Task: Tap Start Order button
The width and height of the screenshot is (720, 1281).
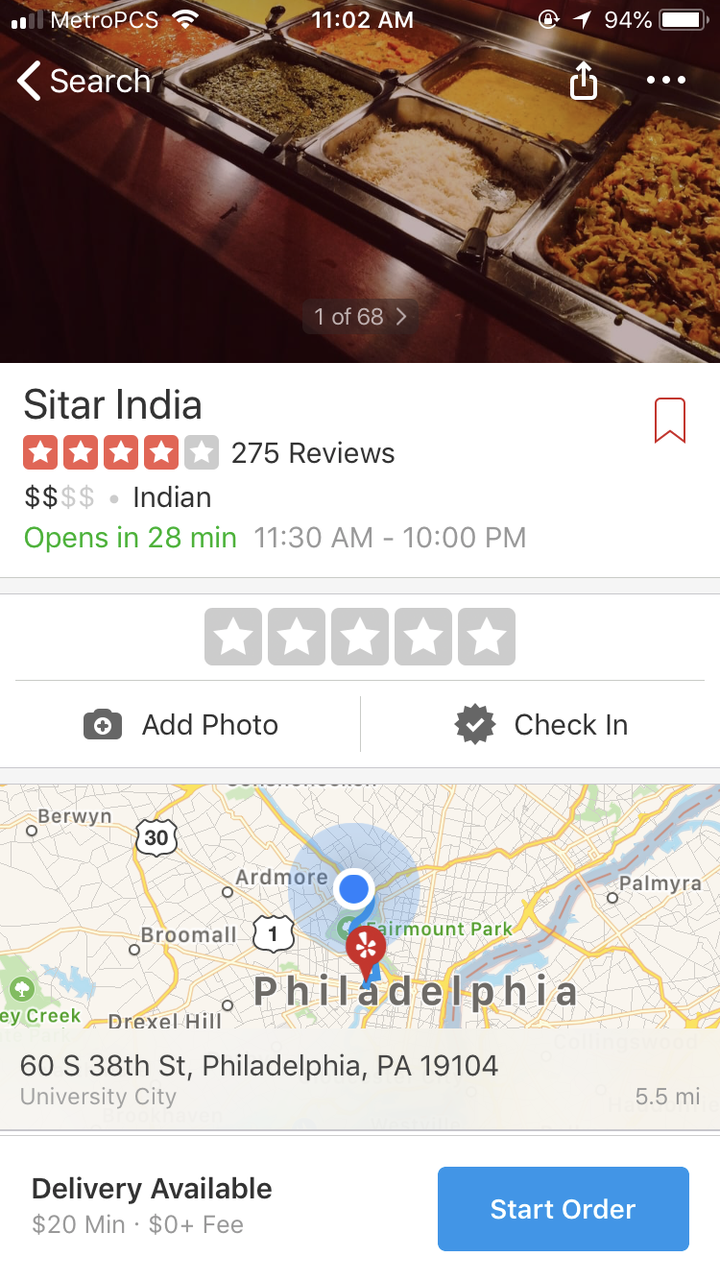Action: click(x=563, y=1209)
